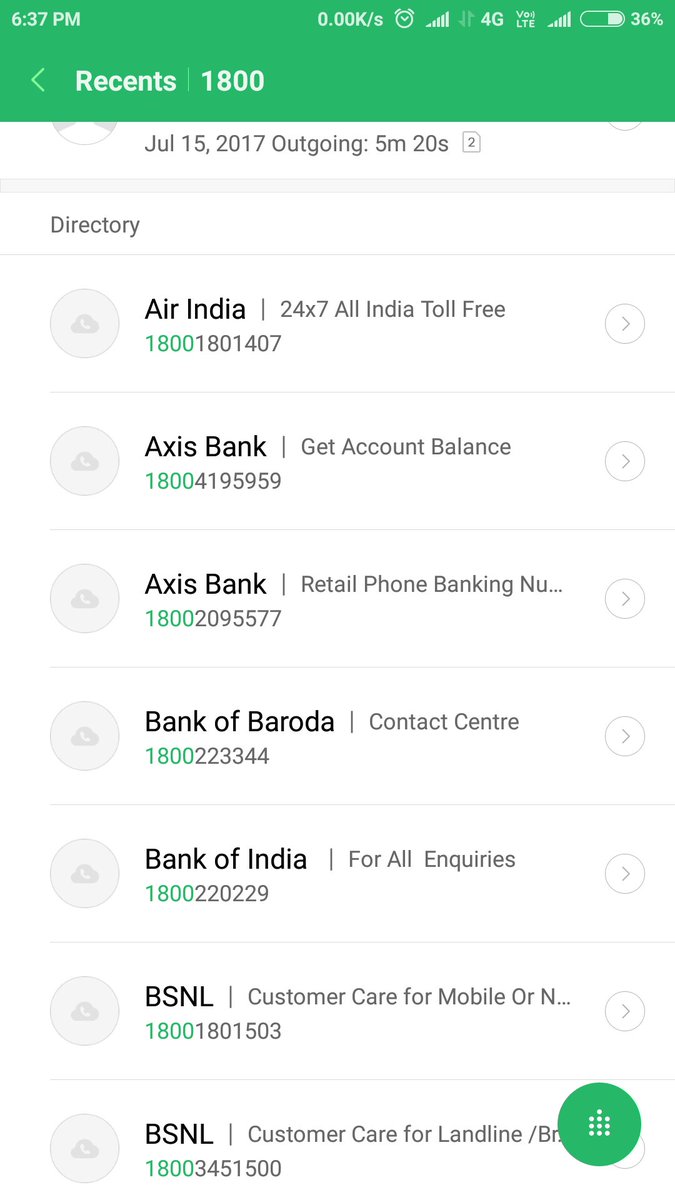Open the floating dial pad button

(599, 1124)
